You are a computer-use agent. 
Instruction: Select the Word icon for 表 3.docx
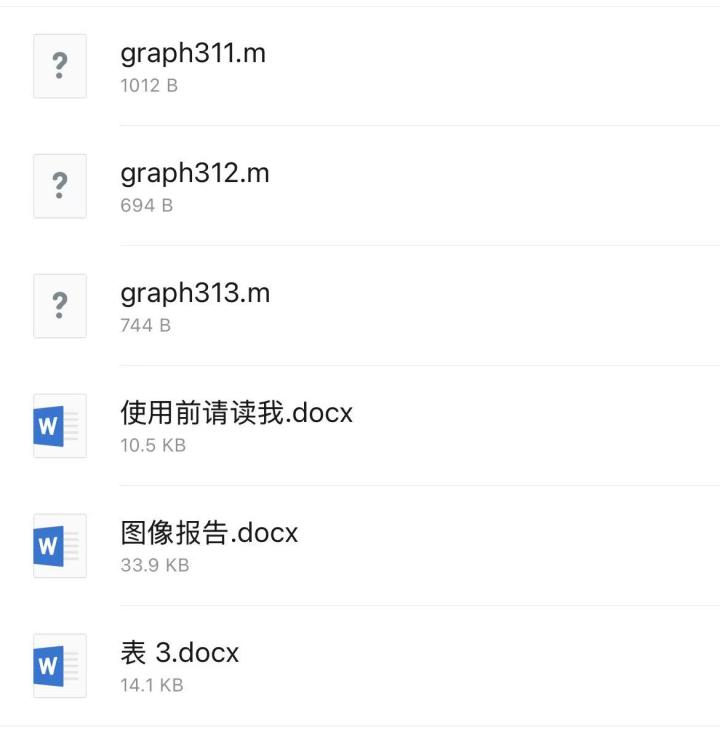[59, 666]
